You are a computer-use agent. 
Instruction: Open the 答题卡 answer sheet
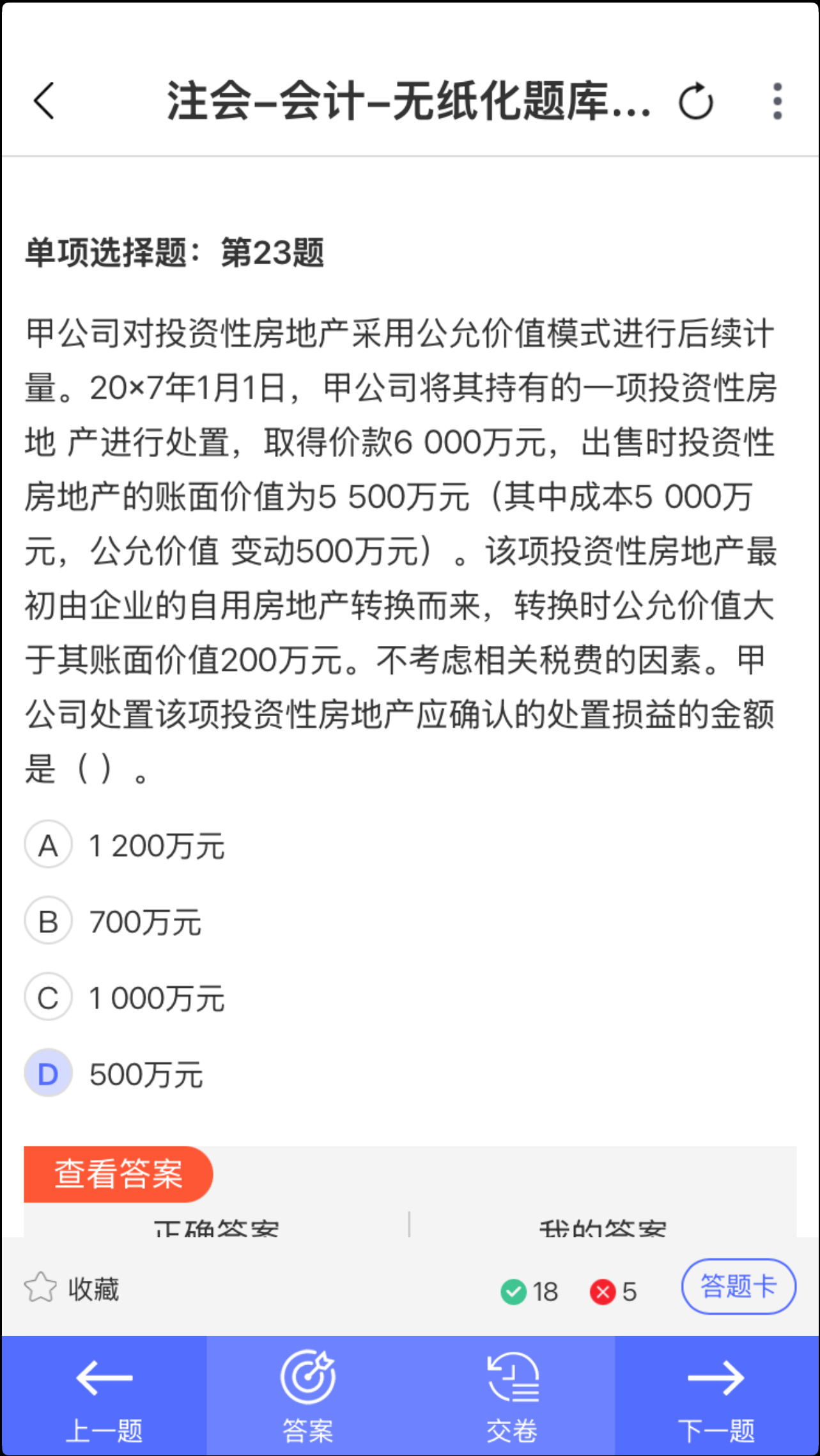[x=739, y=1287]
